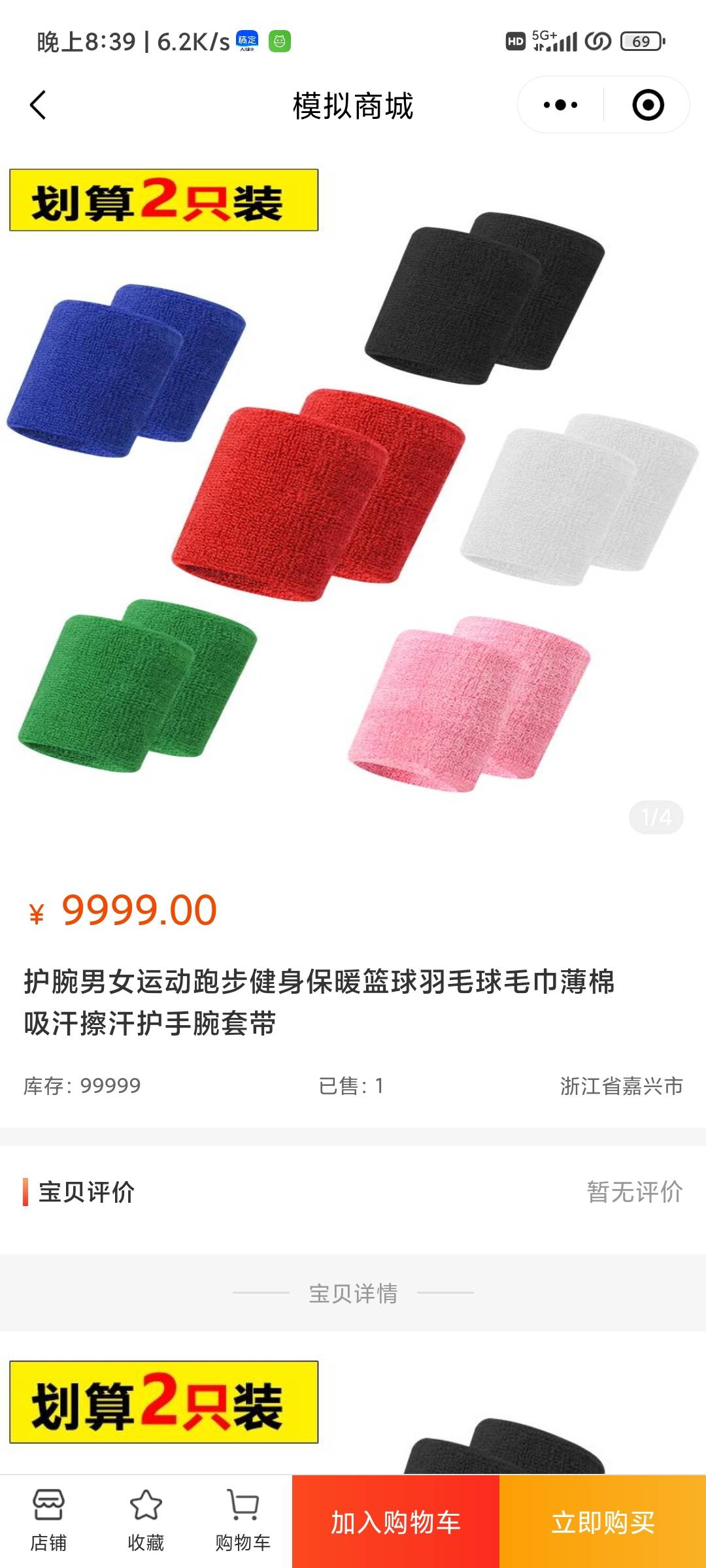706x1568 pixels.
Task: Visit the 店铺 store page
Action: pos(48,1521)
